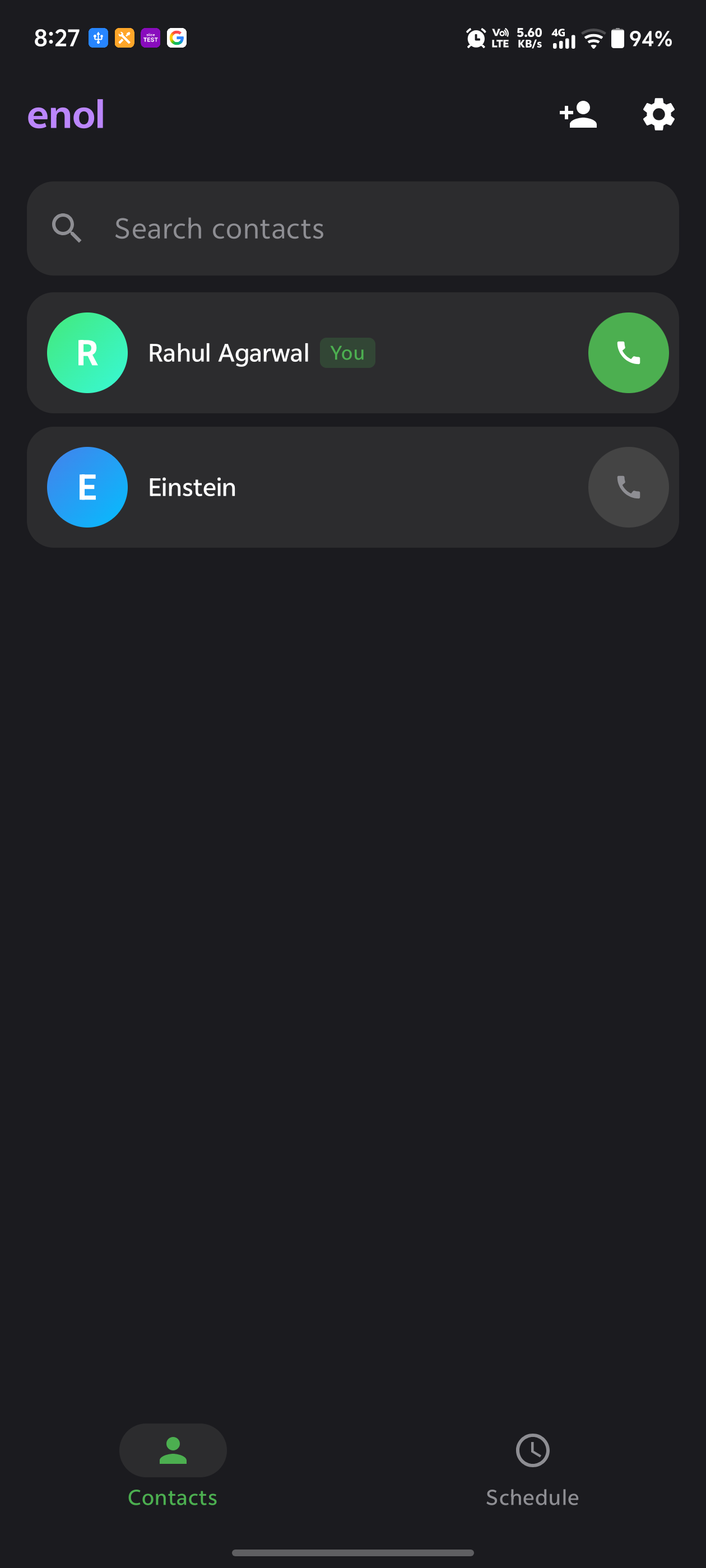Call Rahul Agarwal with the green phone button
This screenshot has width=706, height=1568.
pos(628,353)
